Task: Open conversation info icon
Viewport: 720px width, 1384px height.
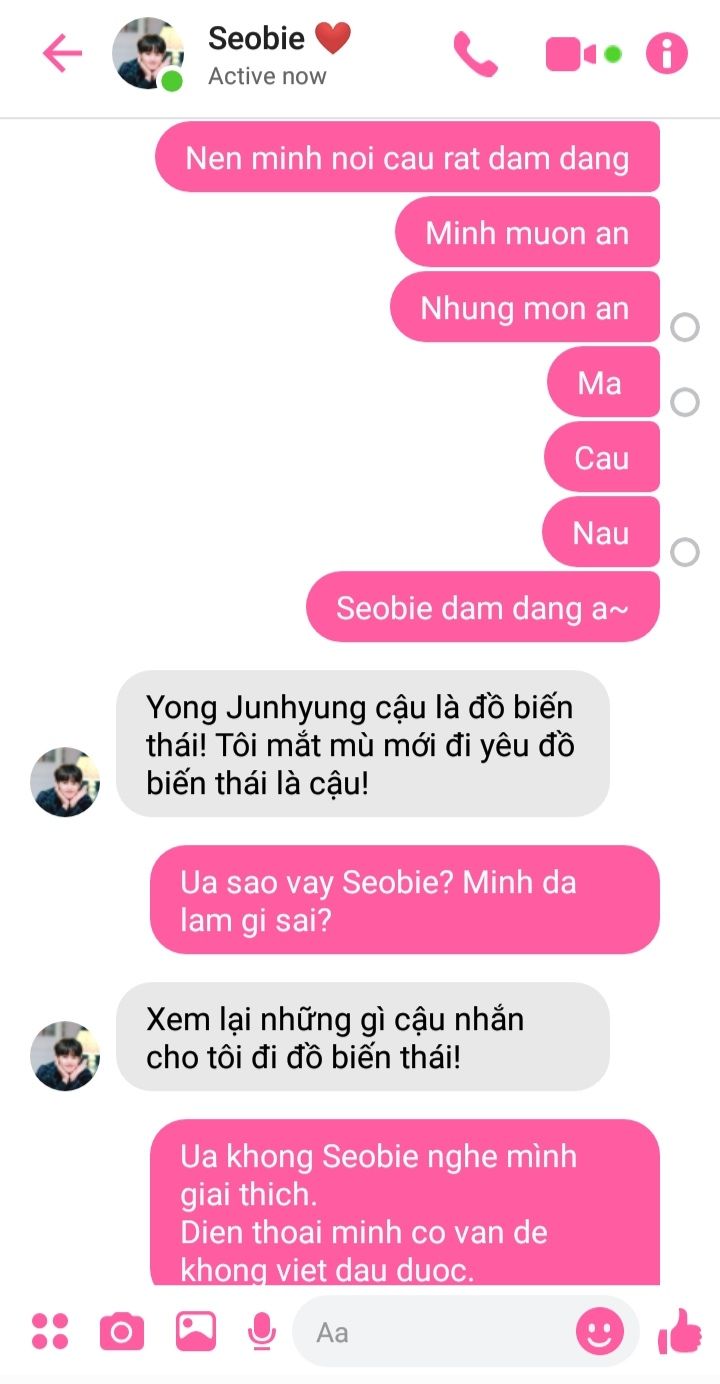Action: 667,54
